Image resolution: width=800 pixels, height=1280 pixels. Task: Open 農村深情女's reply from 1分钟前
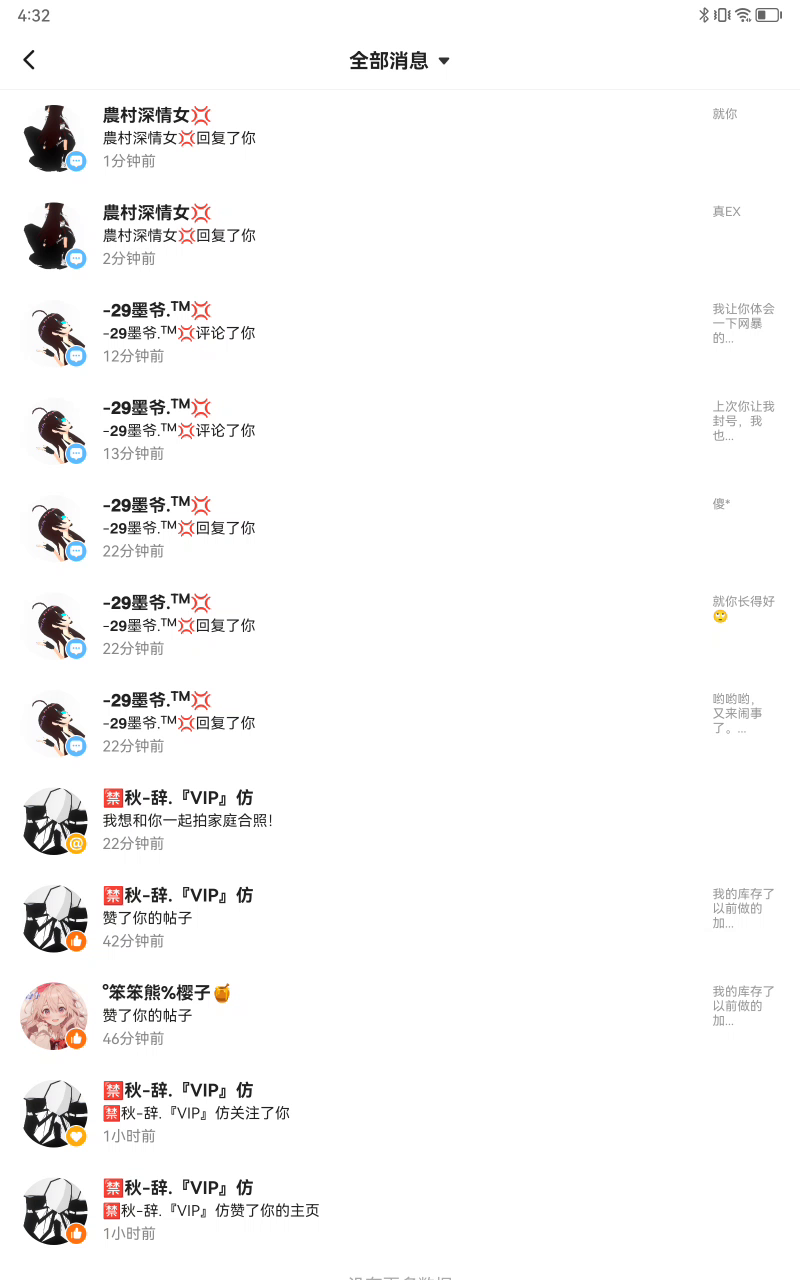pyautogui.click(x=400, y=138)
